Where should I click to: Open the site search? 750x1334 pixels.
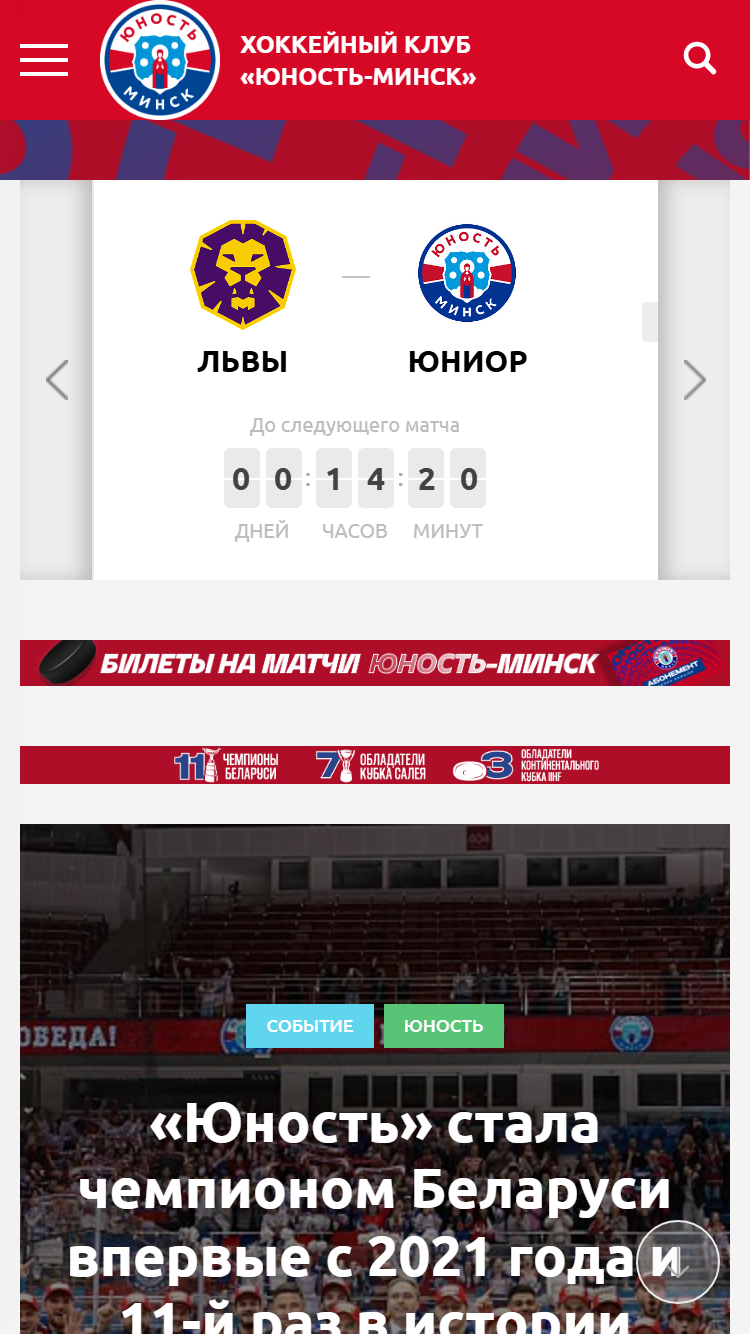click(x=700, y=59)
